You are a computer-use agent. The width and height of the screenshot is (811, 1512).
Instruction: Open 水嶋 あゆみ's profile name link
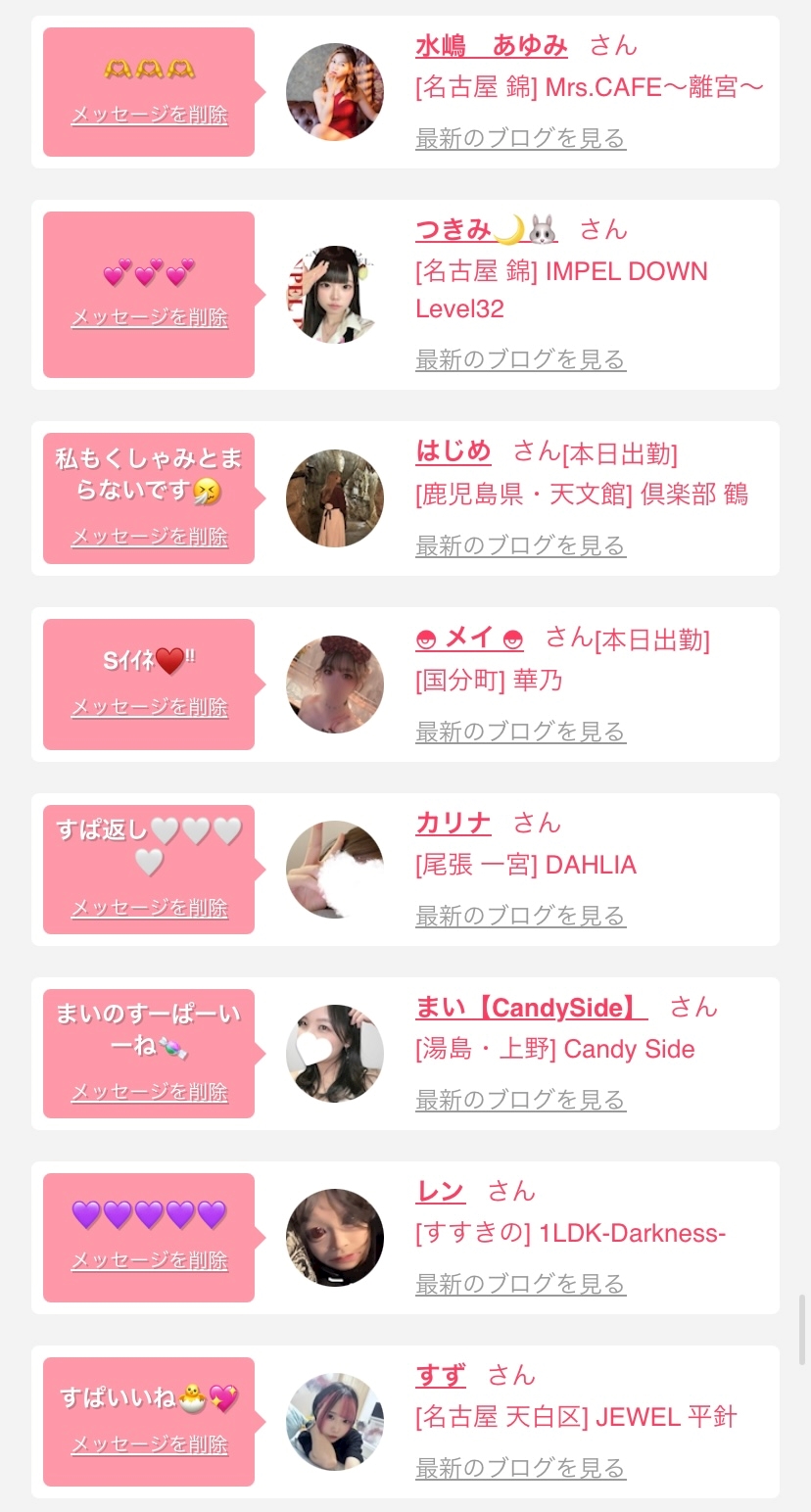tap(491, 46)
